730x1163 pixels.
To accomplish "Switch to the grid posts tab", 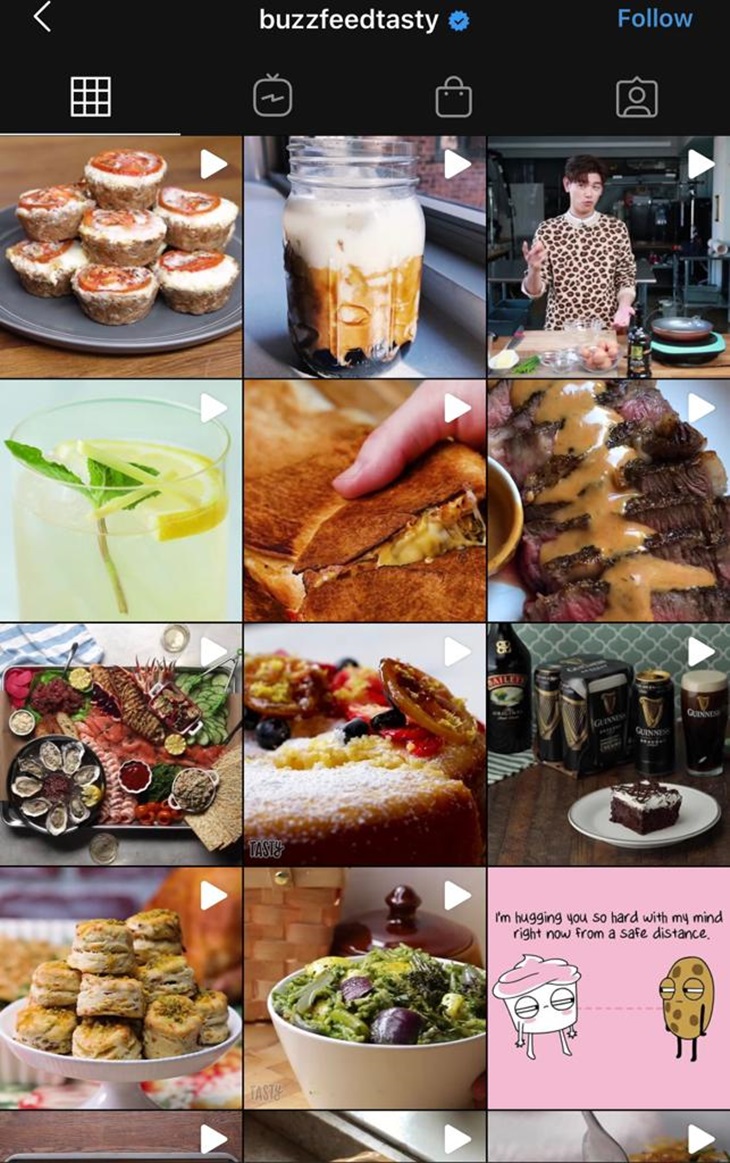I will click(91, 97).
